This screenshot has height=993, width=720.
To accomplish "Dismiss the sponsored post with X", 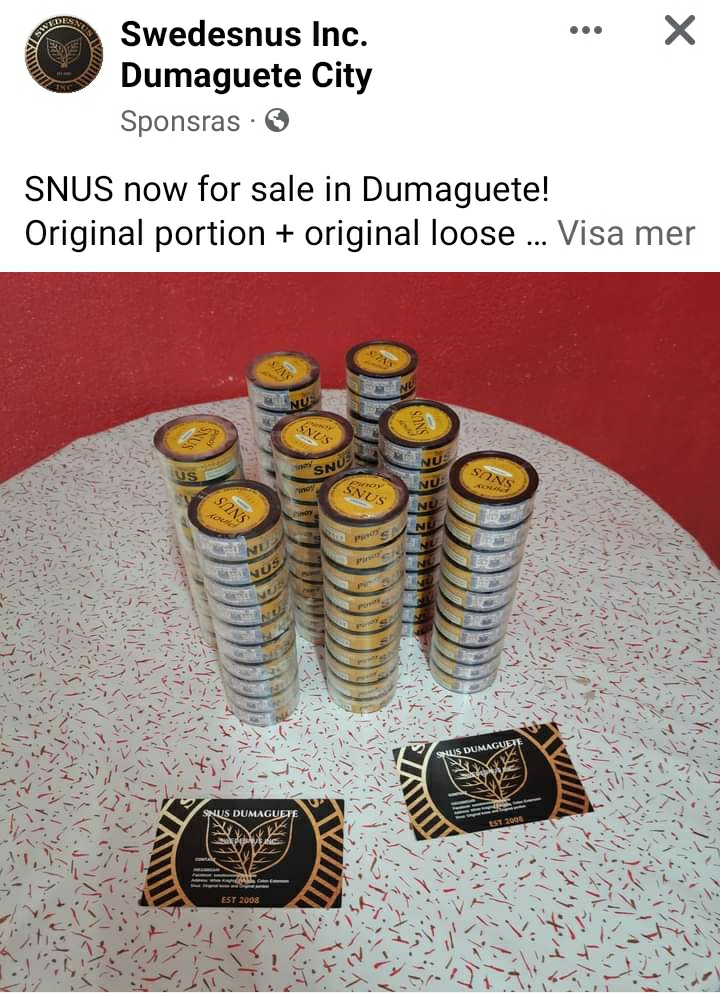I will (679, 31).
